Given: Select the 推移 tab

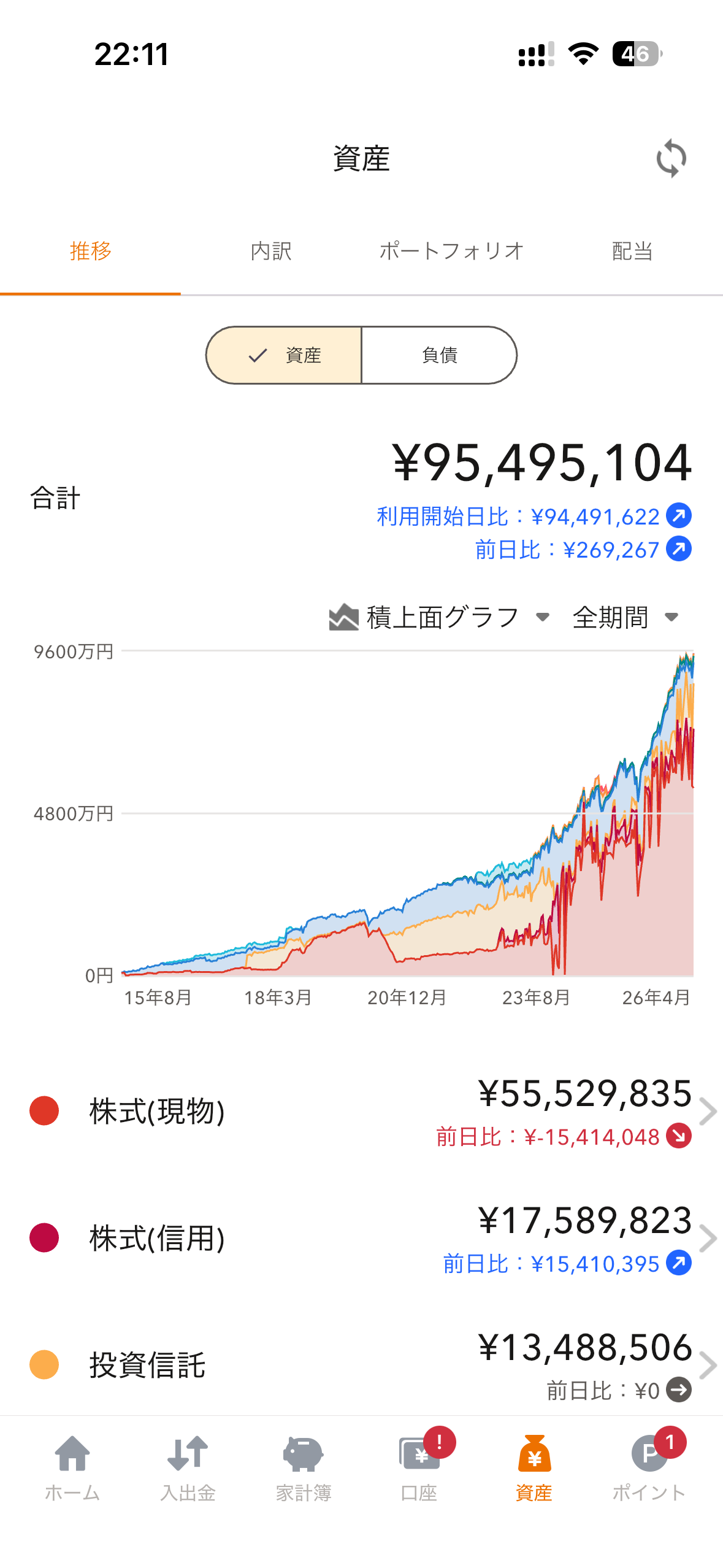Looking at the screenshot, I should coord(91,251).
